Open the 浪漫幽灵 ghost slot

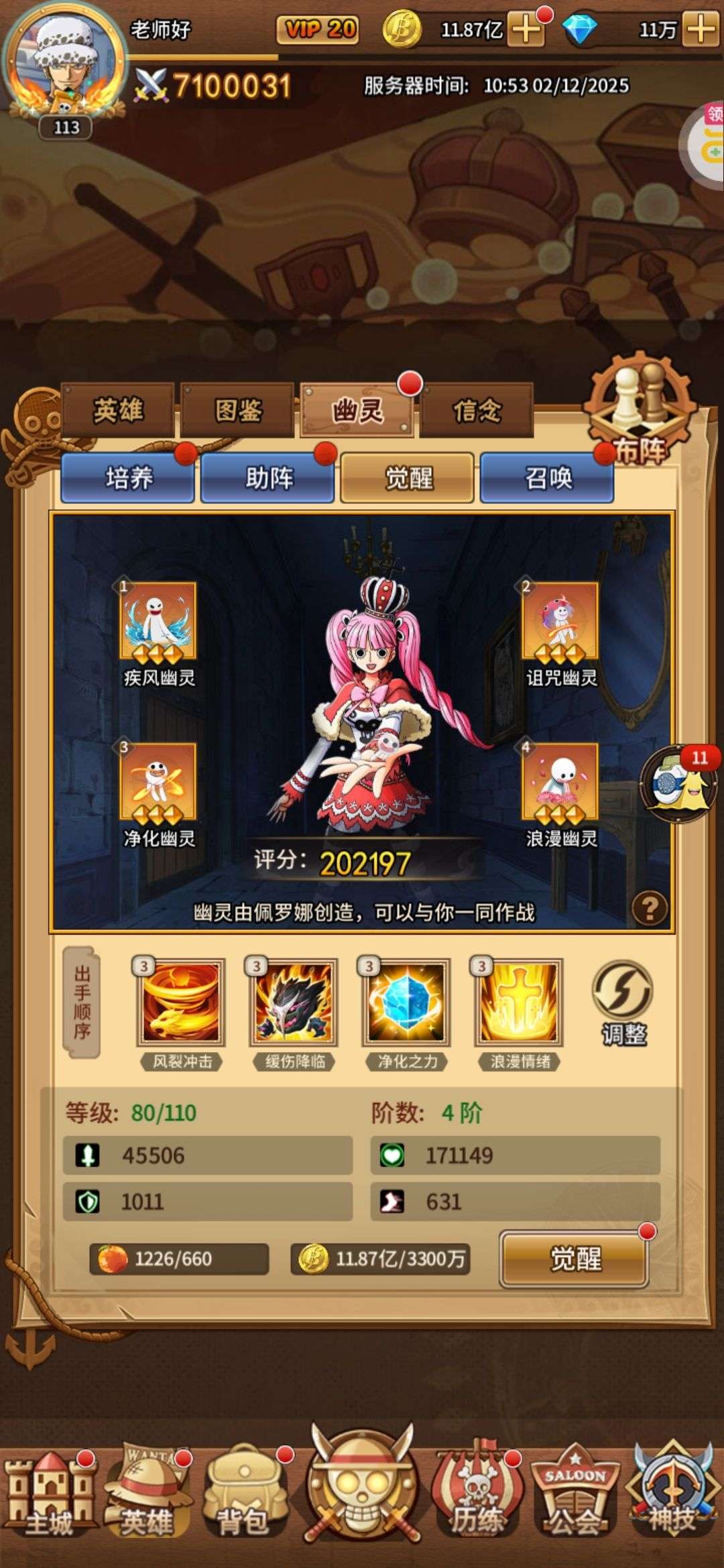pos(560,794)
